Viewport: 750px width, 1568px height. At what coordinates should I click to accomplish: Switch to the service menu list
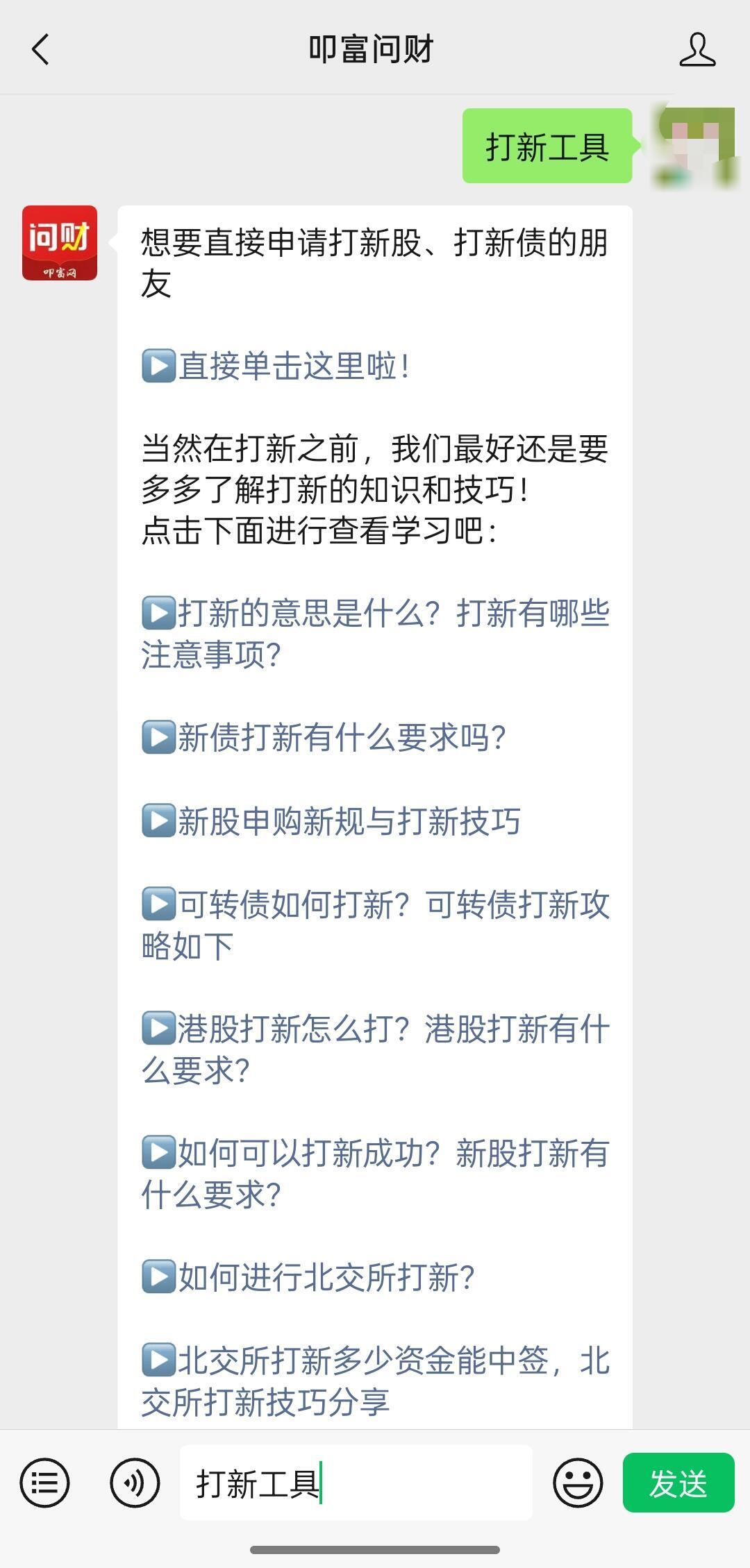(x=45, y=1483)
